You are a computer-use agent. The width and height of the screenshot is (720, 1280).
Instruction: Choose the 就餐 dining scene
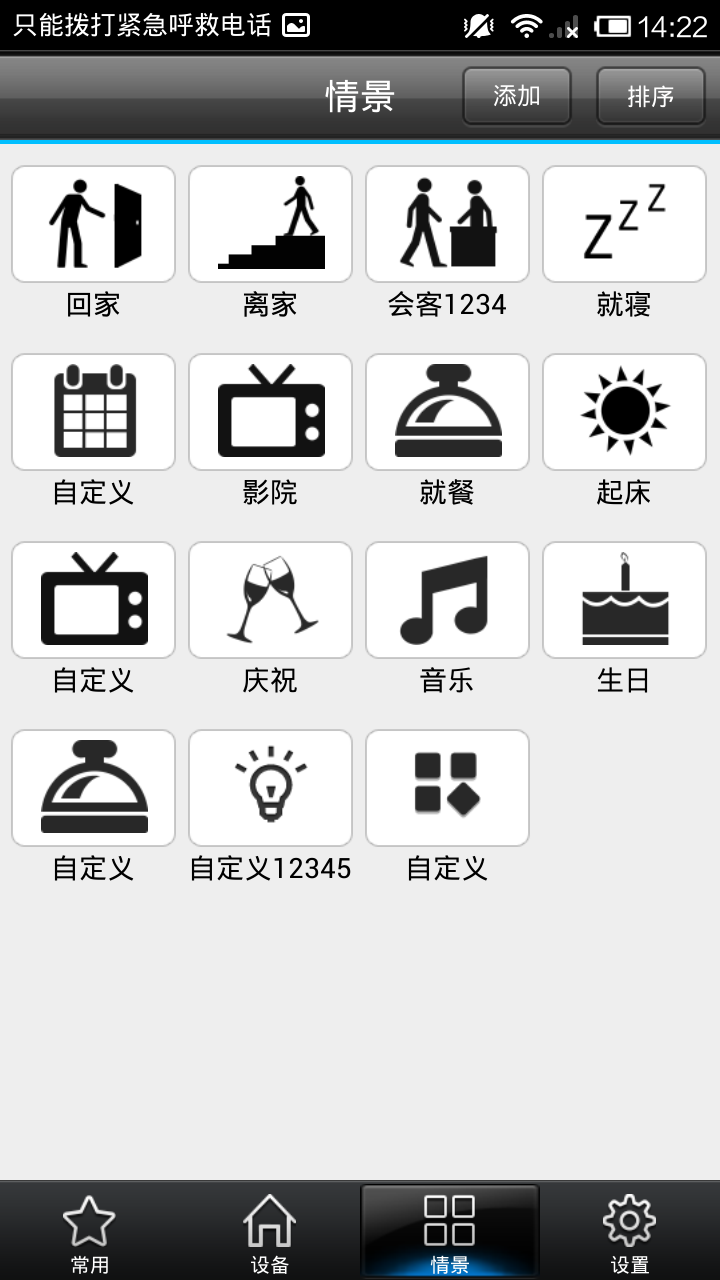pos(447,412)
